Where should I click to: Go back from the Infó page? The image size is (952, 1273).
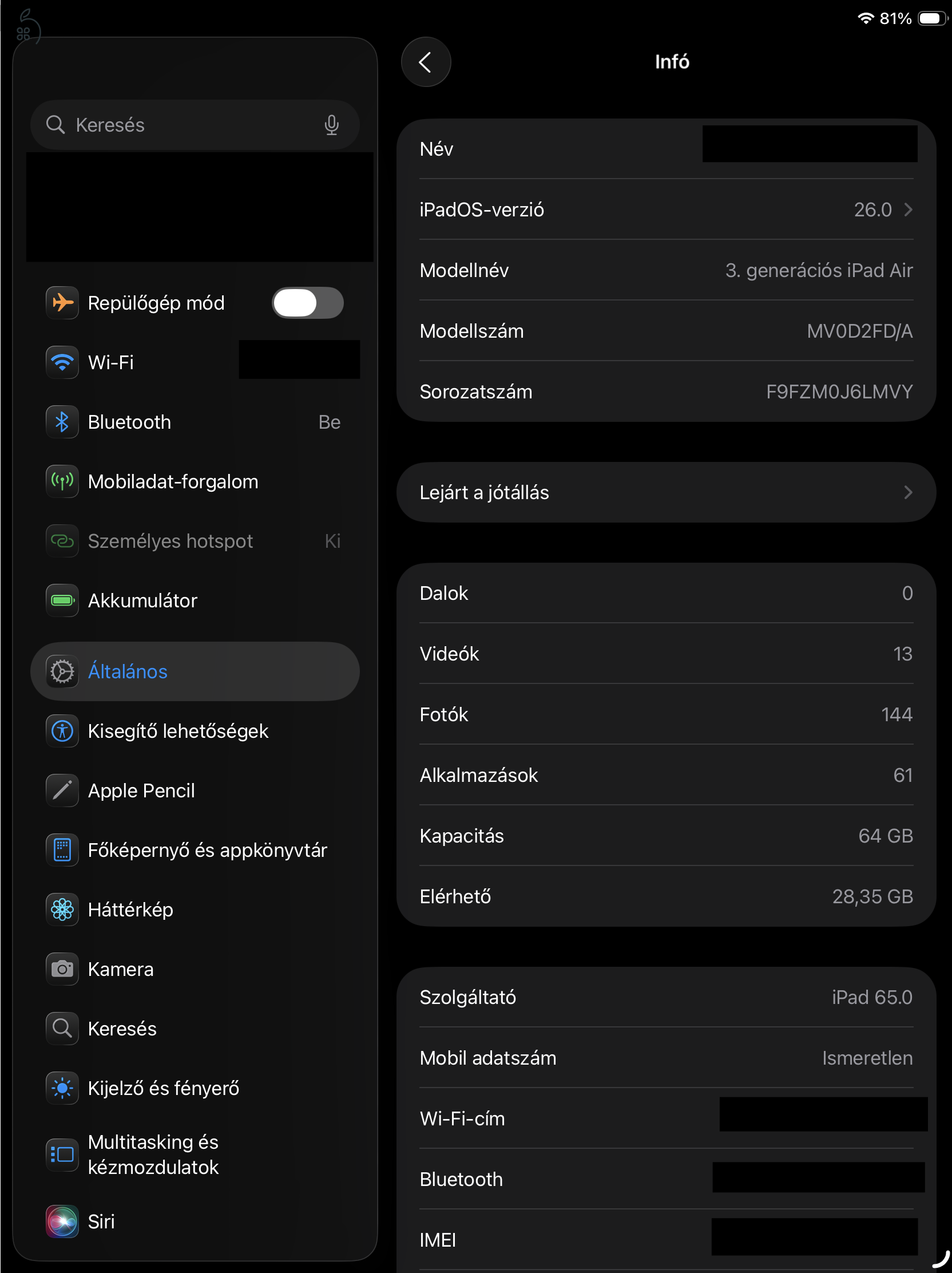tap(426, 62)
